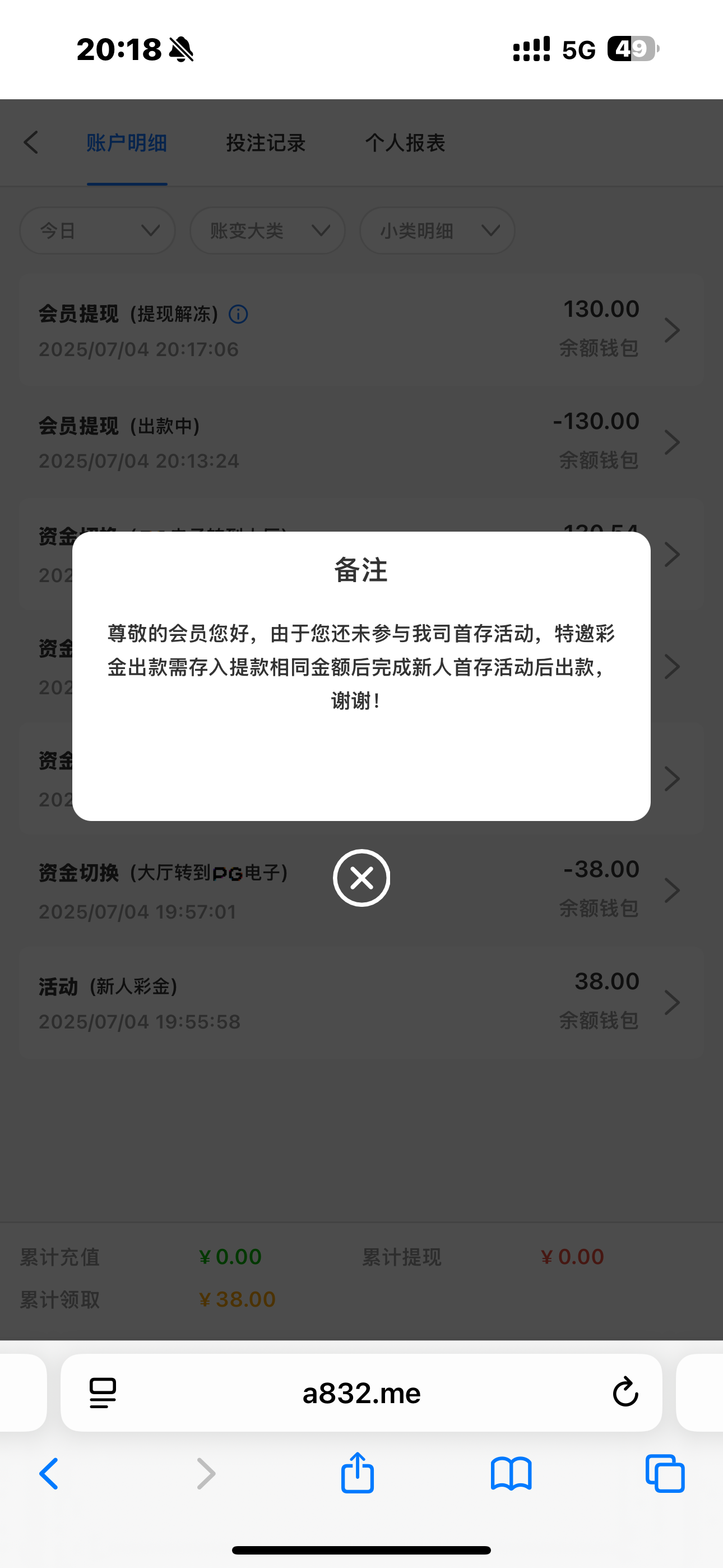
Task: Open Safari page settings menu icon
Action: (103, 1392)
